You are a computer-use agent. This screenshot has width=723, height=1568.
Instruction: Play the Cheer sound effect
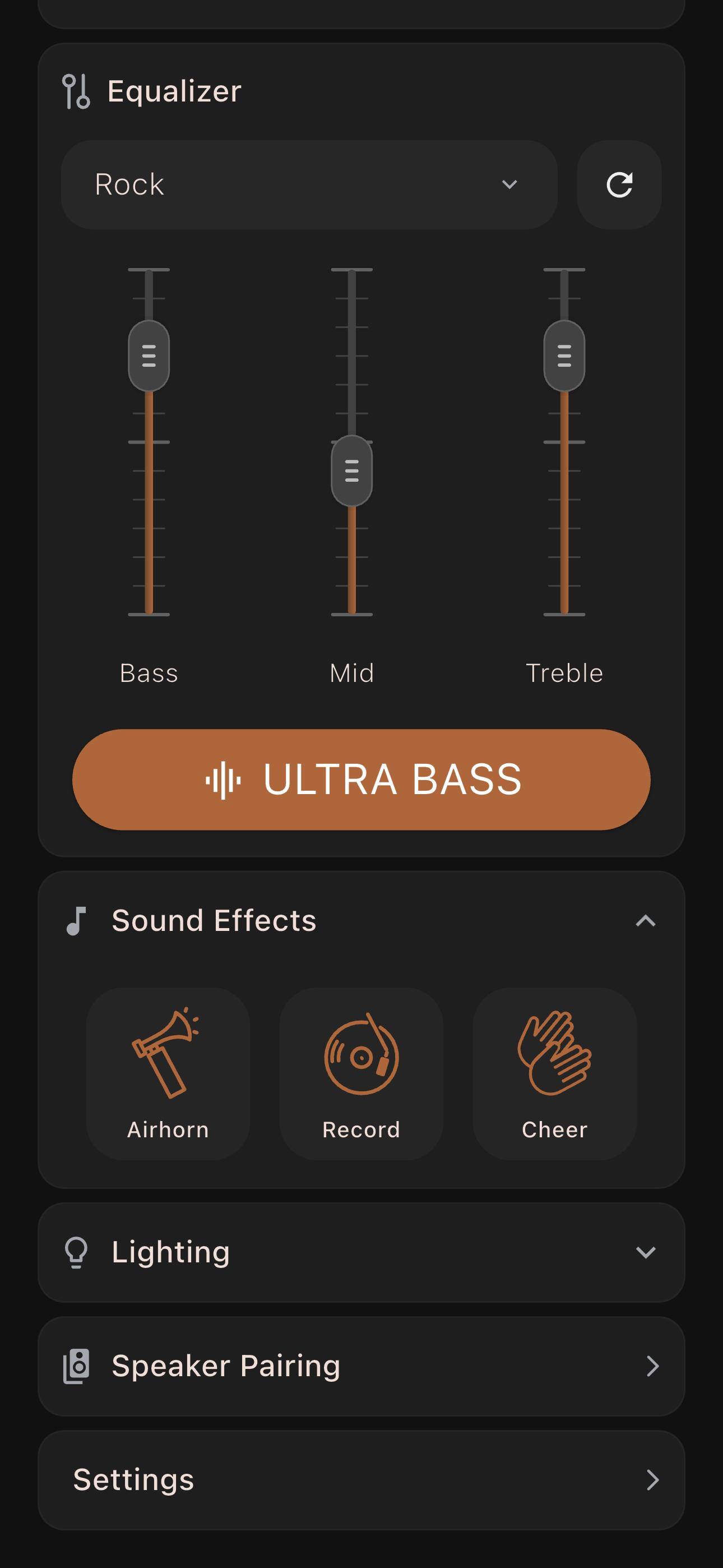tap(555, 1074)
